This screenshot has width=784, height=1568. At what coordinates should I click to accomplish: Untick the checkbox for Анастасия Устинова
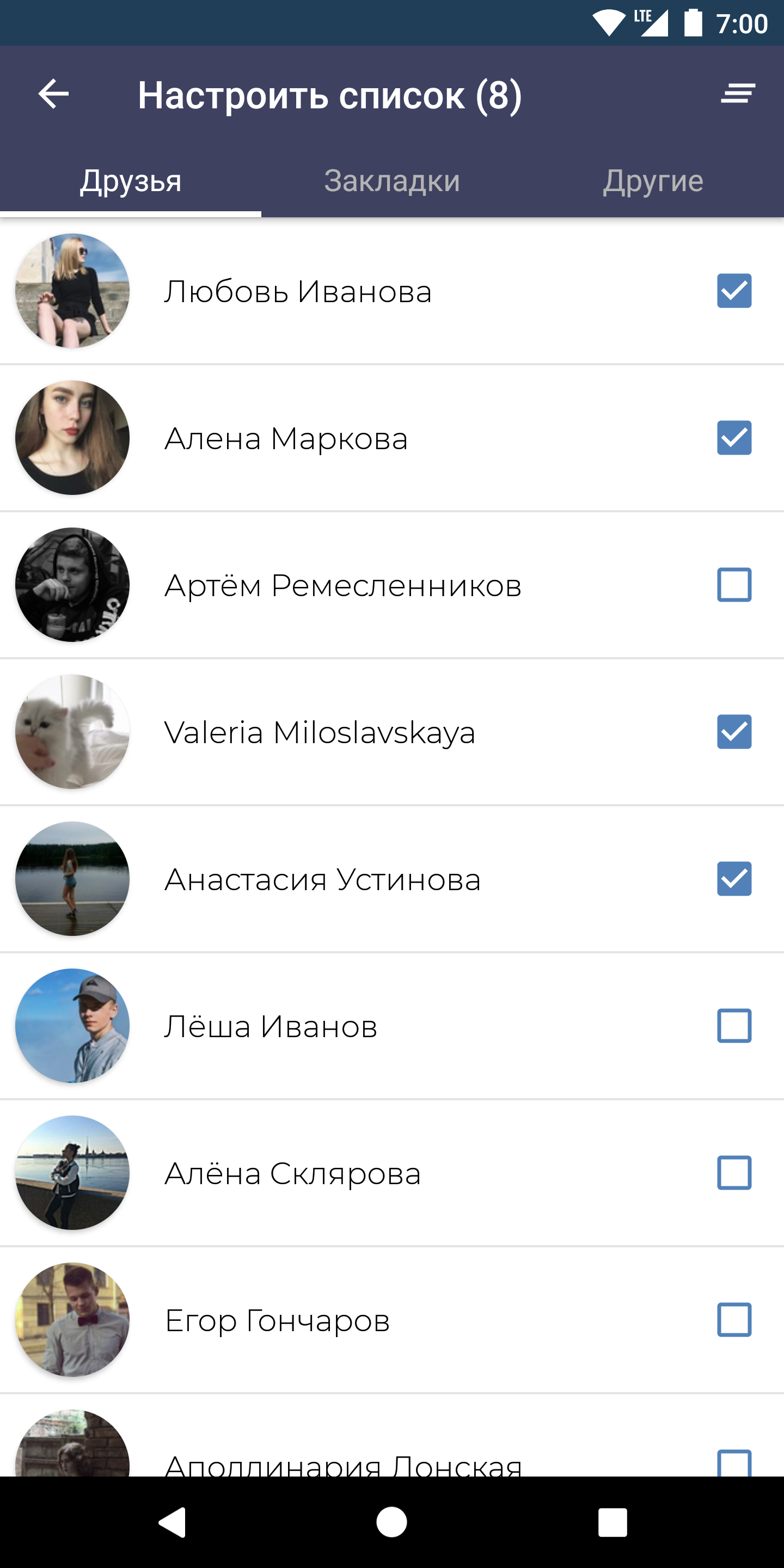click(734, 879)
